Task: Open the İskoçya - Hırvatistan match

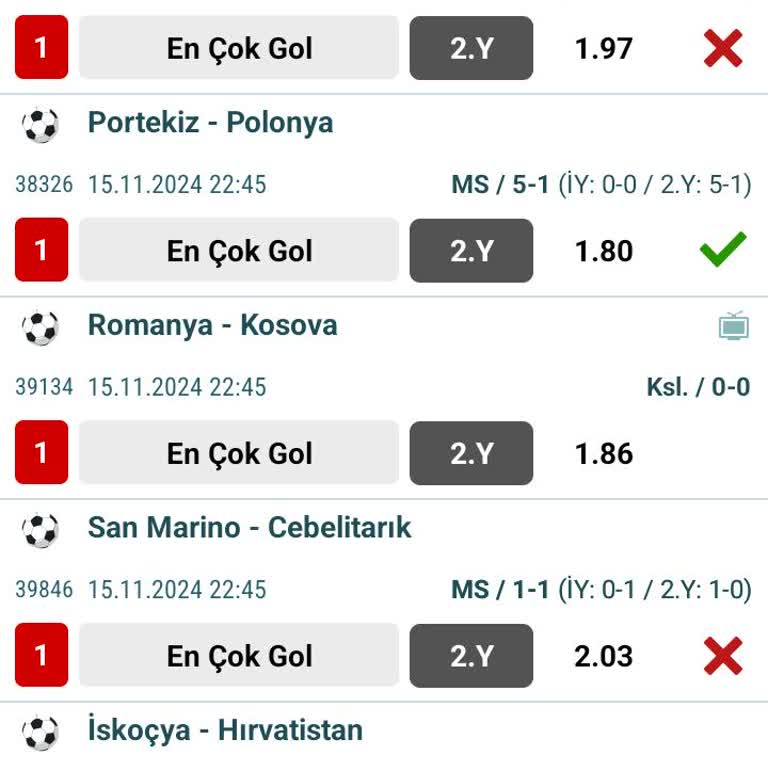Action: [225, 730]
